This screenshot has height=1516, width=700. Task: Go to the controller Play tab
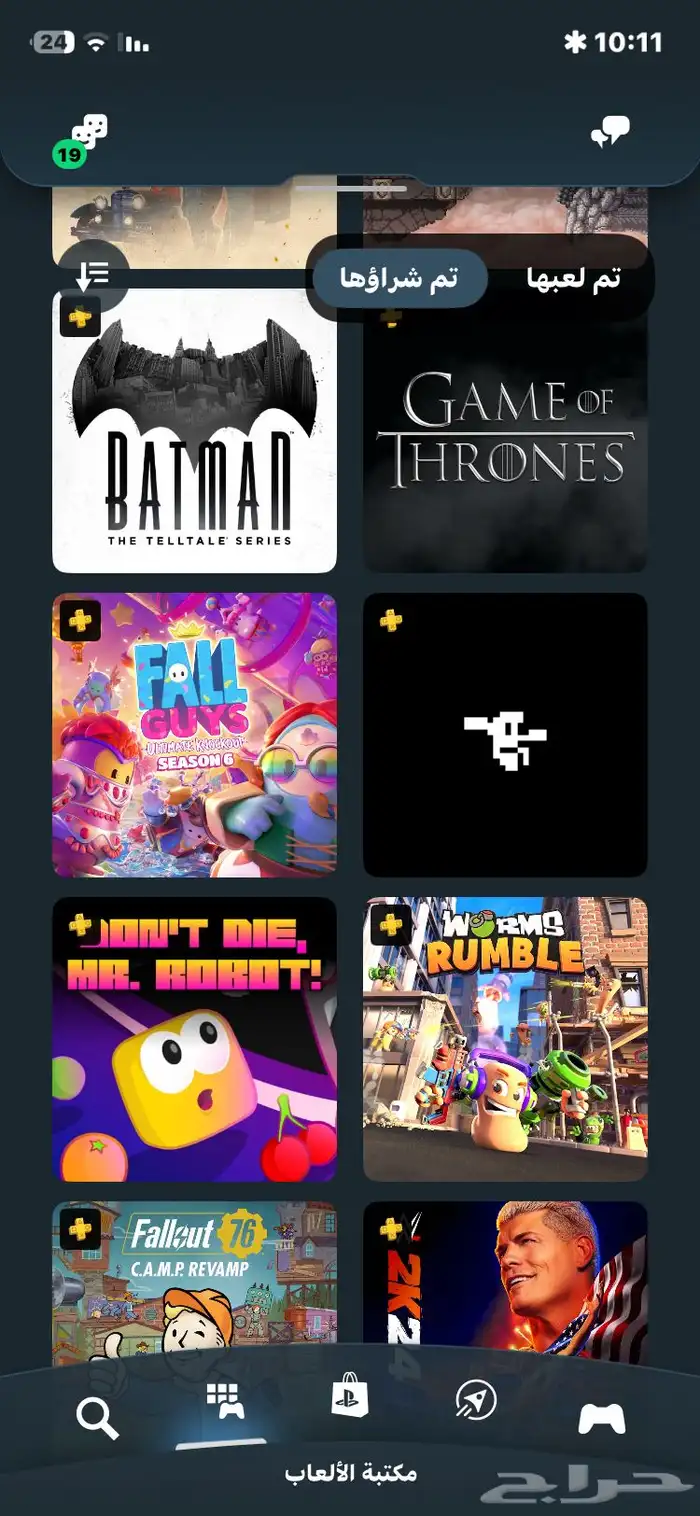[x=602, y=1417]
